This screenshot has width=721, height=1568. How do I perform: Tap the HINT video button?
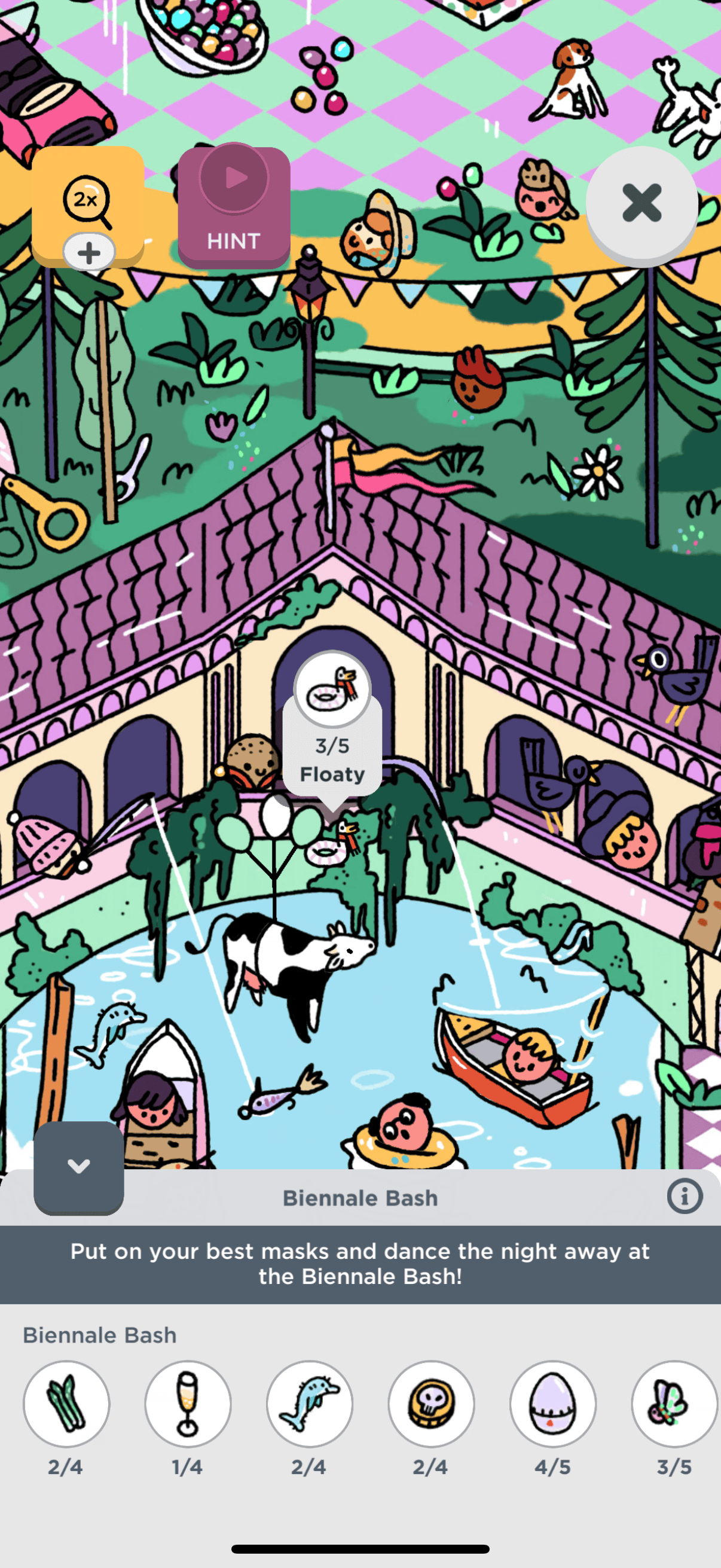coord(234,207)
